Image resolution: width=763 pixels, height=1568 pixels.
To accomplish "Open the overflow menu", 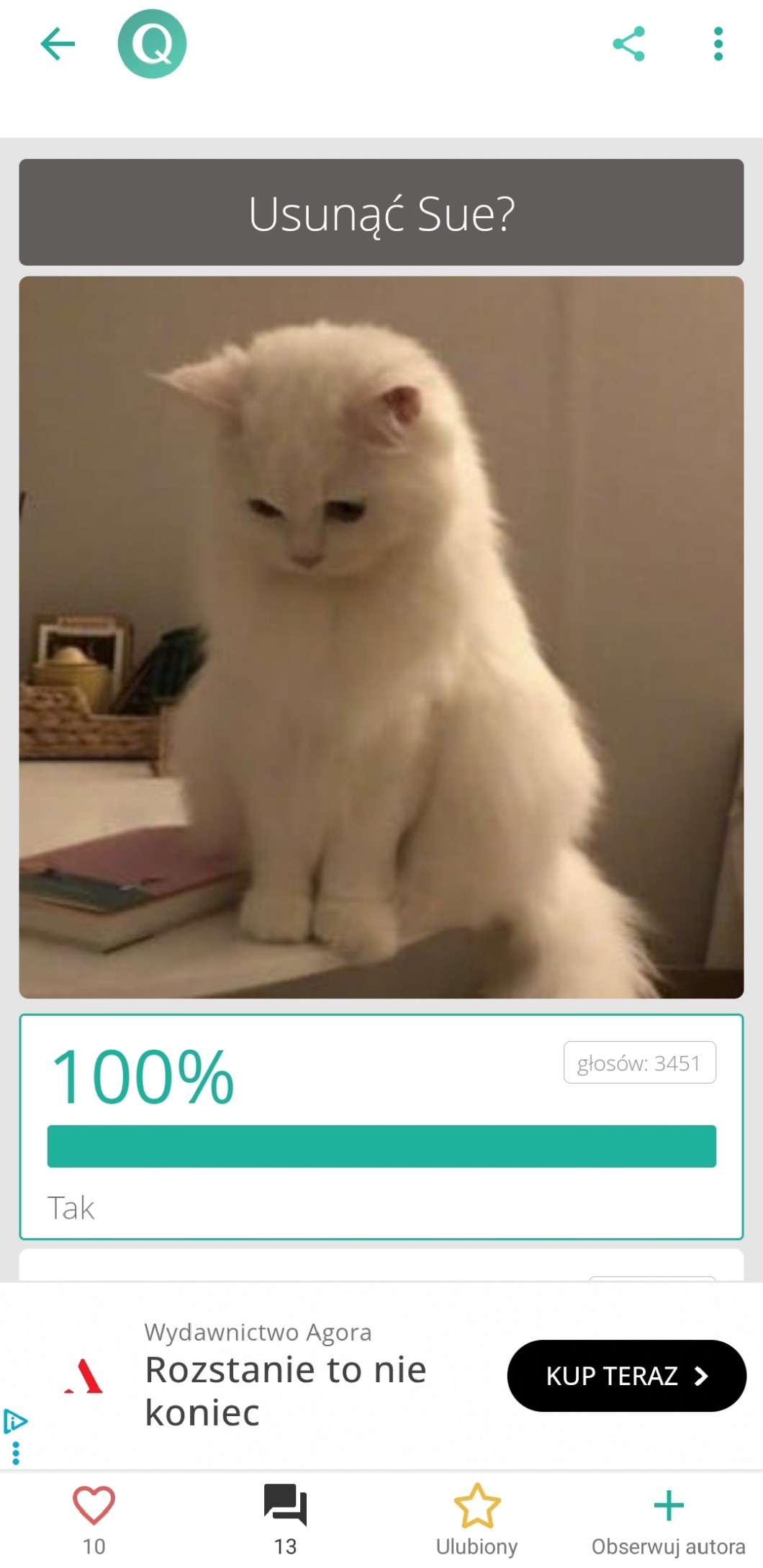I will click(x=718, y=44).
